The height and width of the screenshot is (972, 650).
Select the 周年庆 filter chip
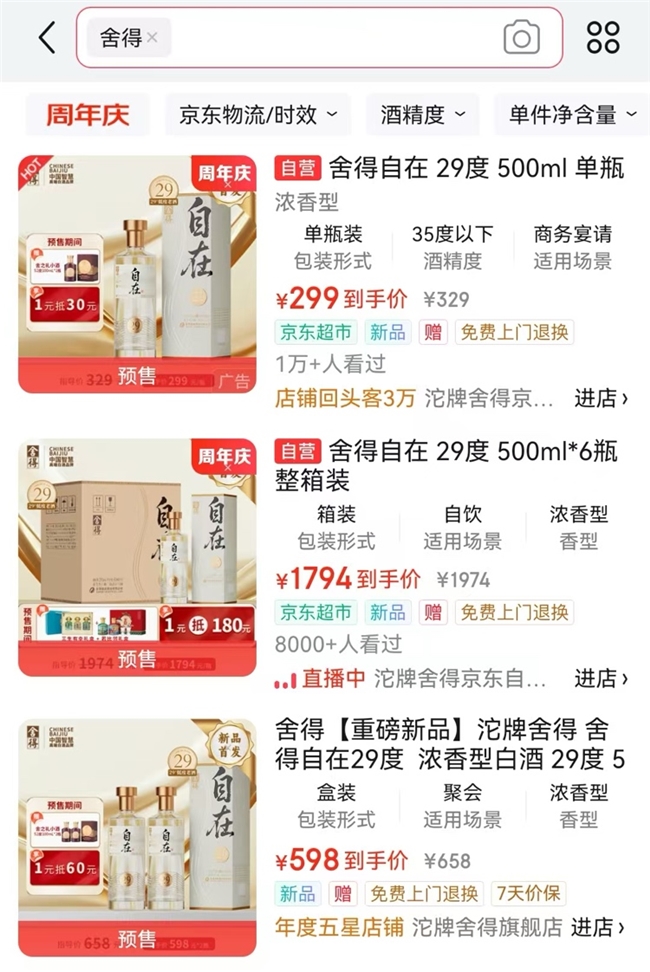click(x=87, y=115)
